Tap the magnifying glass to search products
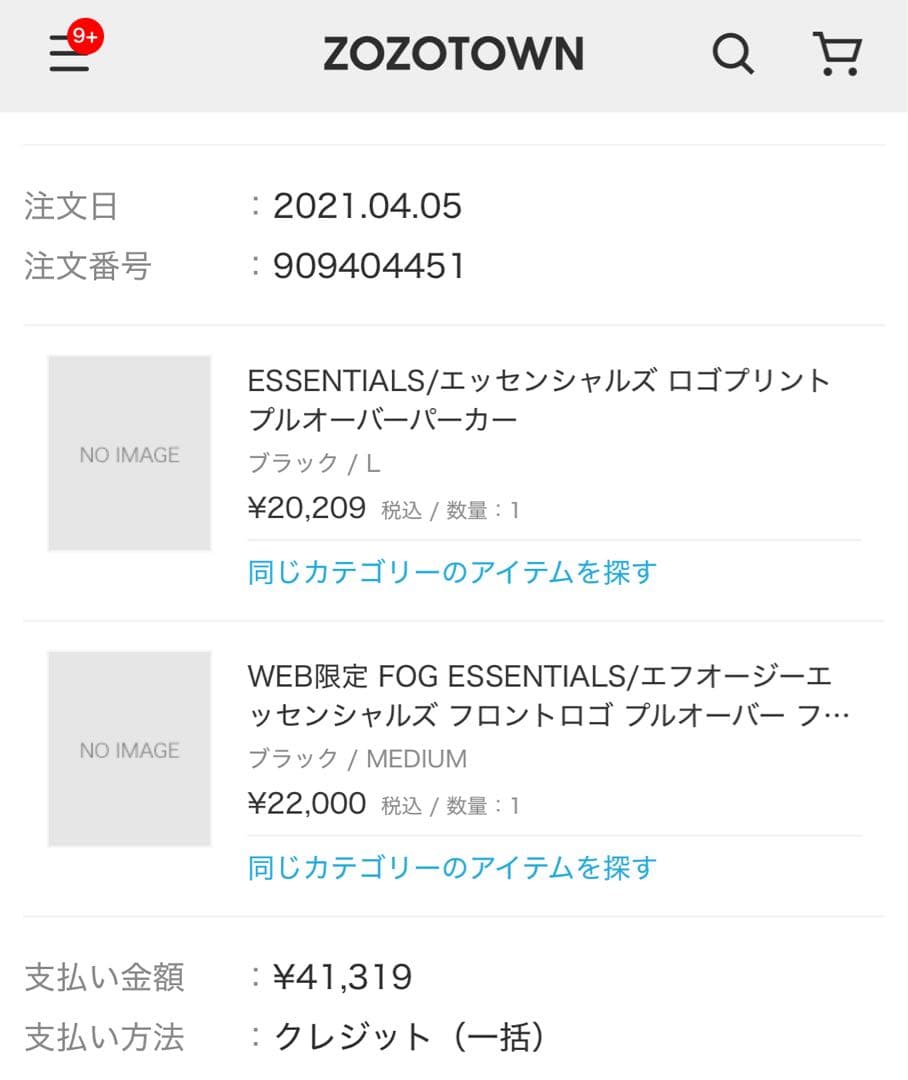Screen dimensions: 908x1080 pyautogui.click(x=733, y=54)
